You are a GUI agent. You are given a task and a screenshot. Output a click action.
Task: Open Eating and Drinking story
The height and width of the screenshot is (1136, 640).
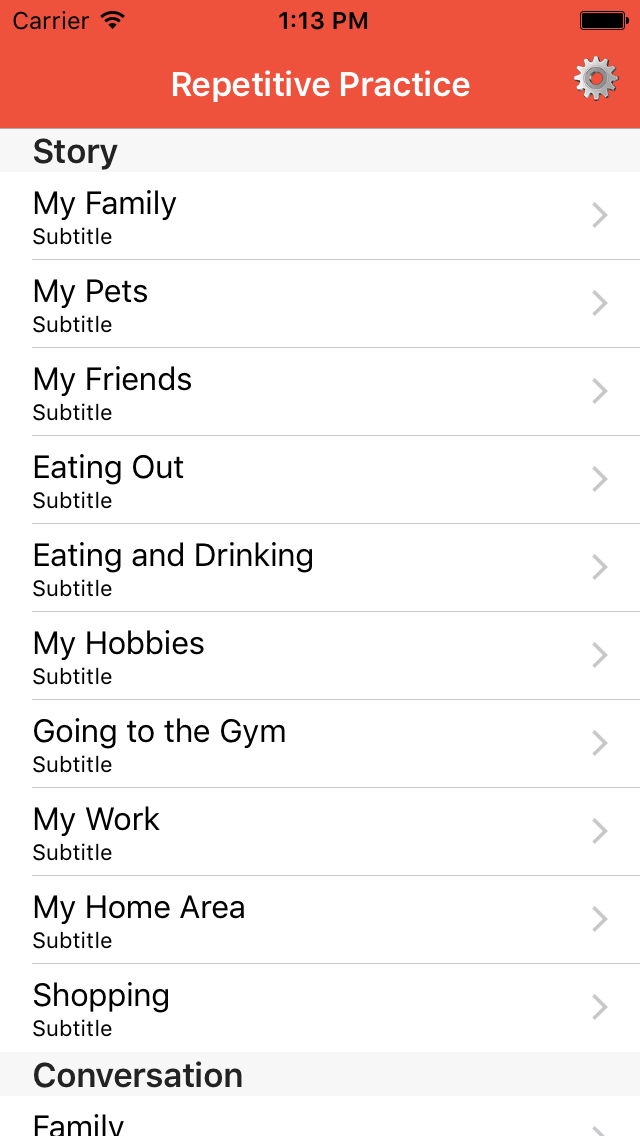pos(320,567)
